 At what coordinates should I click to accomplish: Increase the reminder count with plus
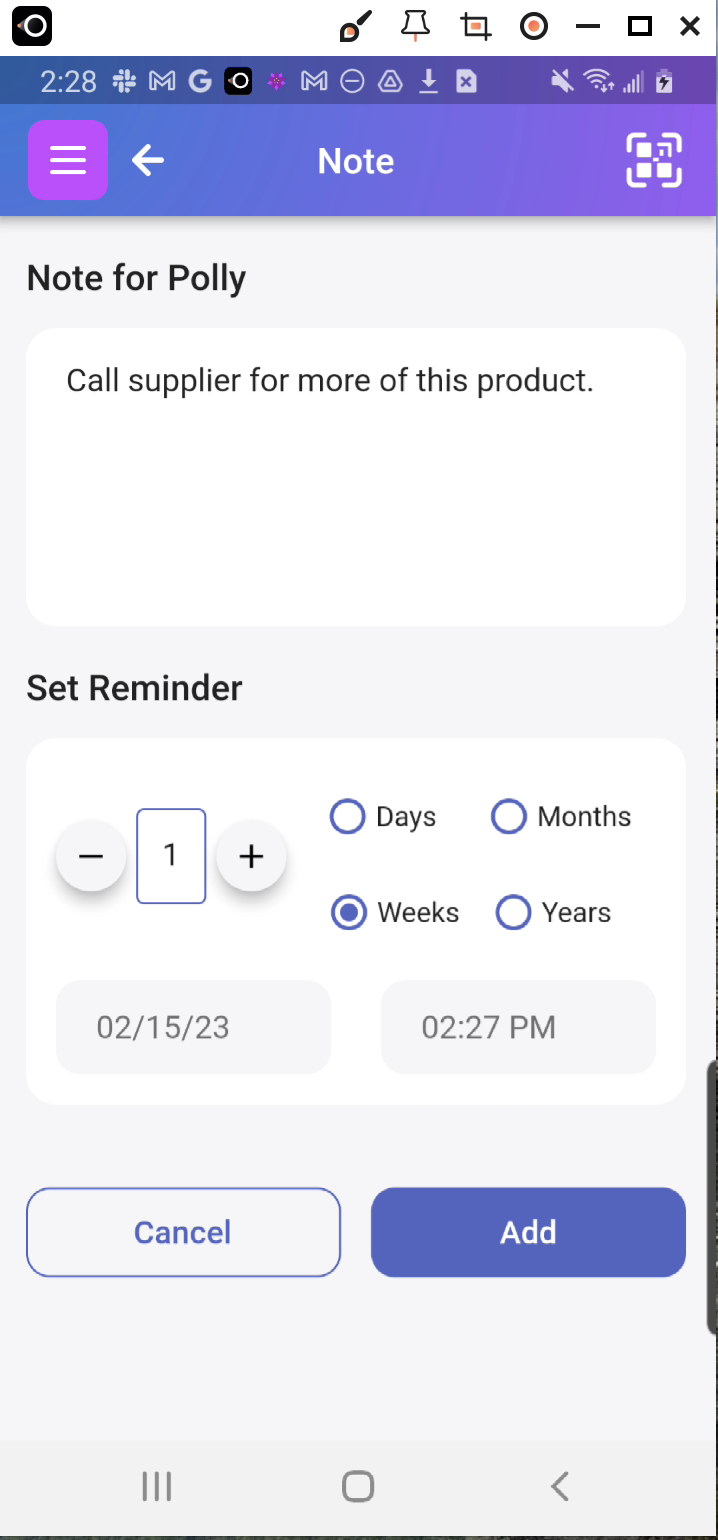251,856
